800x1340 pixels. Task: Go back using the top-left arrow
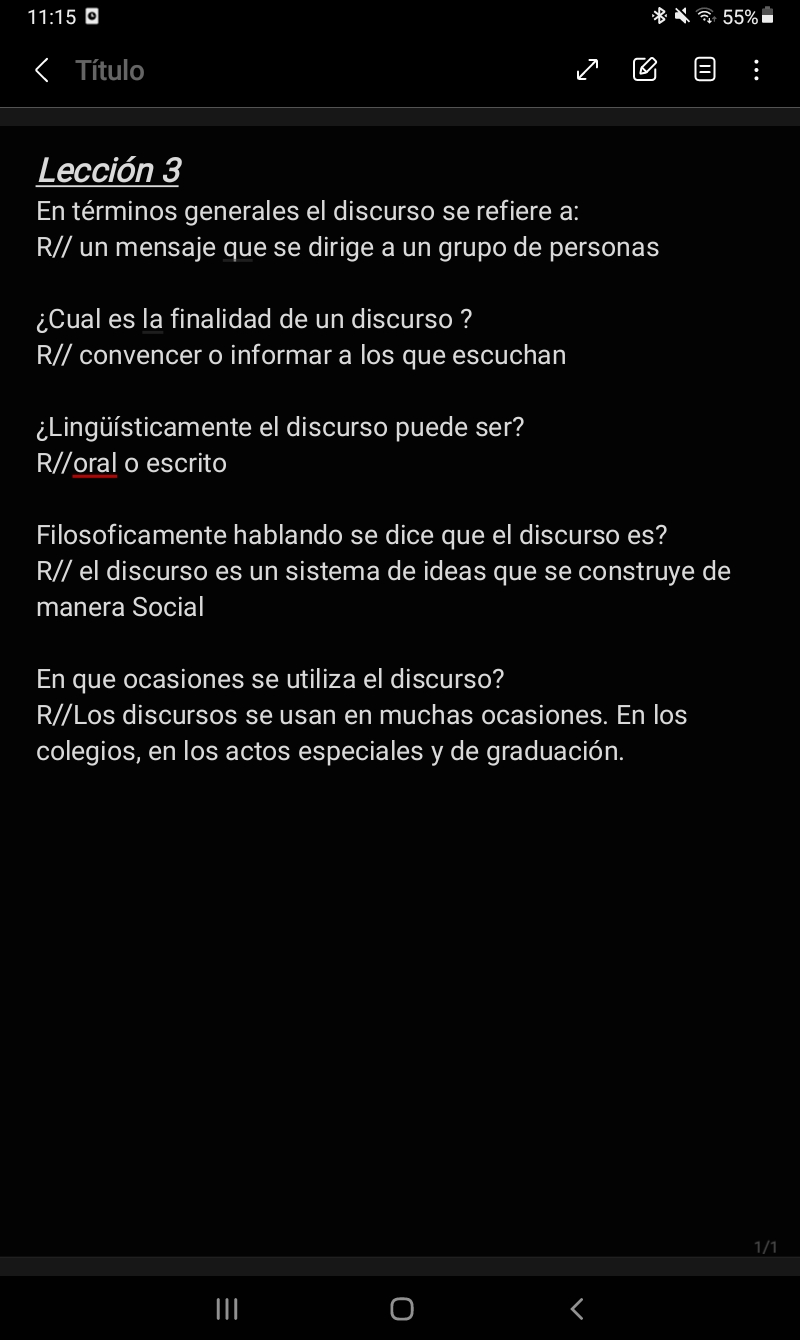pyautogui.click(x=41, y=70)
